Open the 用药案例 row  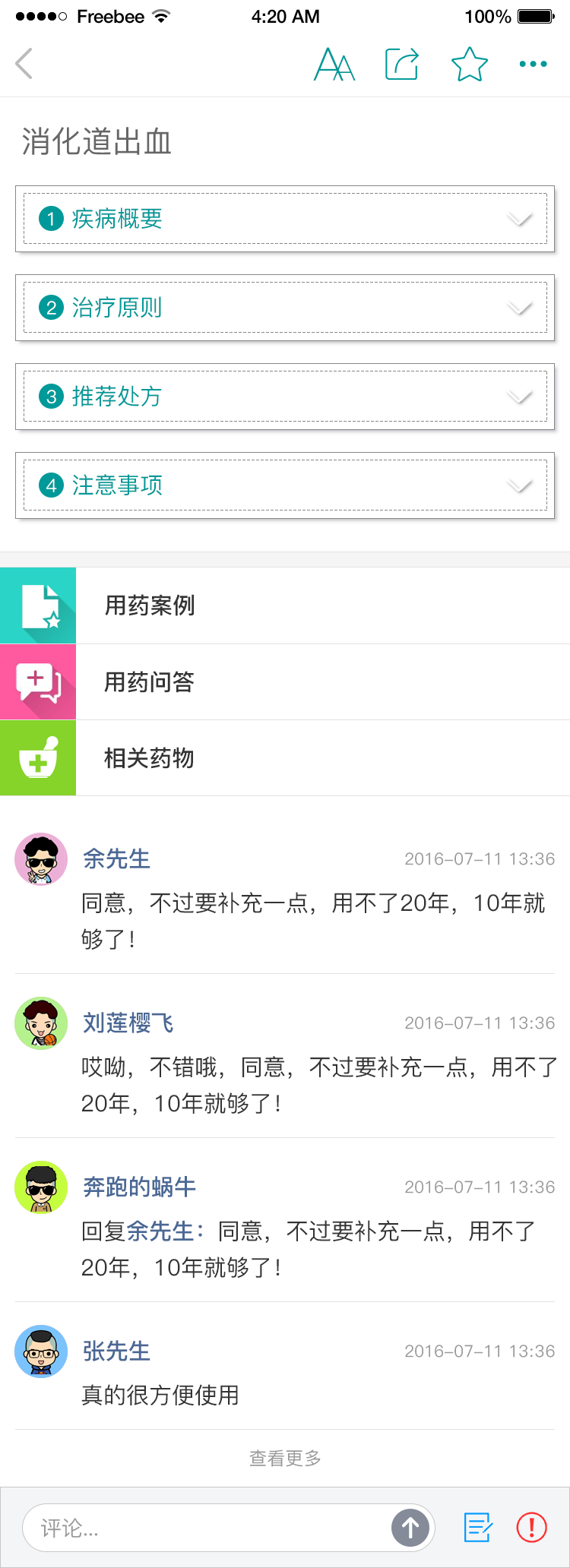(285, 605)
